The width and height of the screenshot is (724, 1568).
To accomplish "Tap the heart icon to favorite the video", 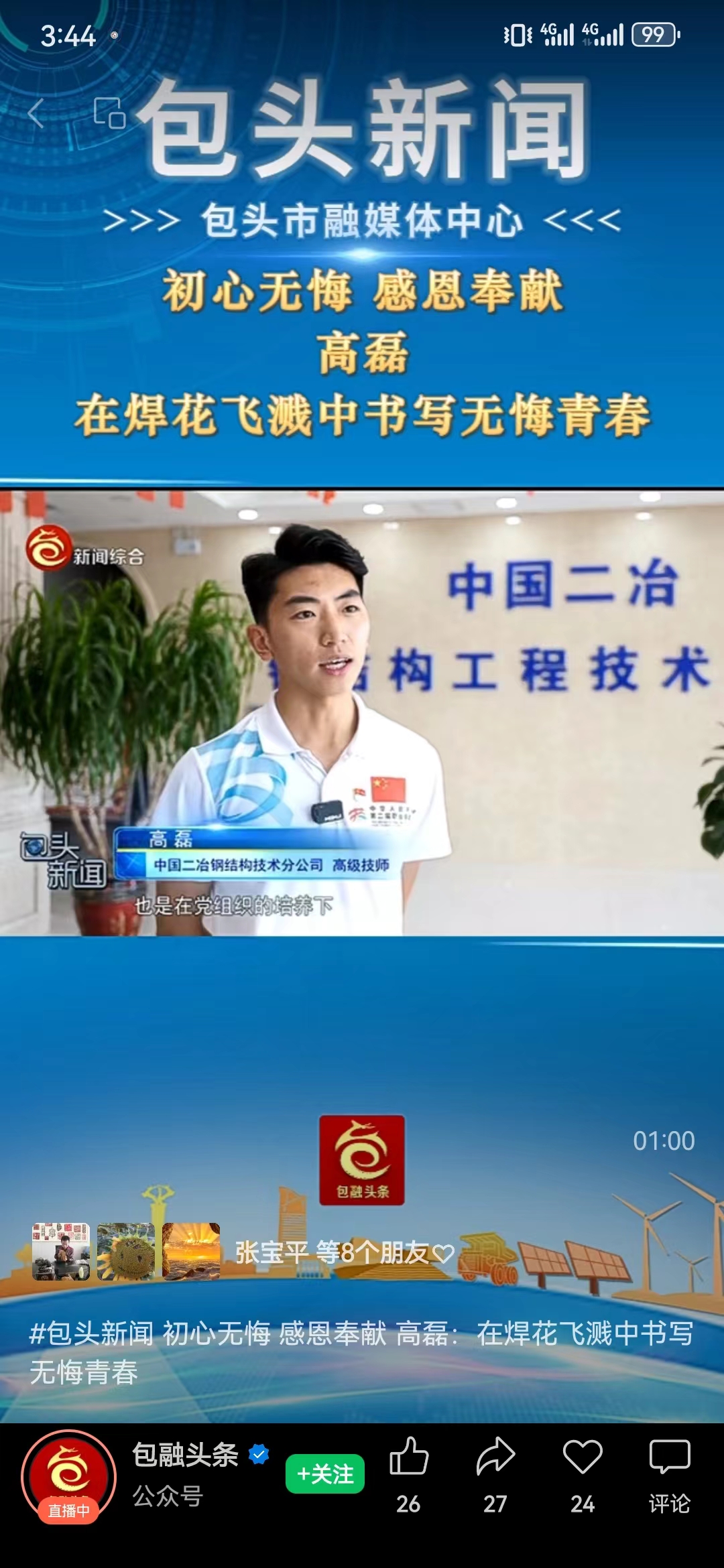I will (x=583, y=1457).
